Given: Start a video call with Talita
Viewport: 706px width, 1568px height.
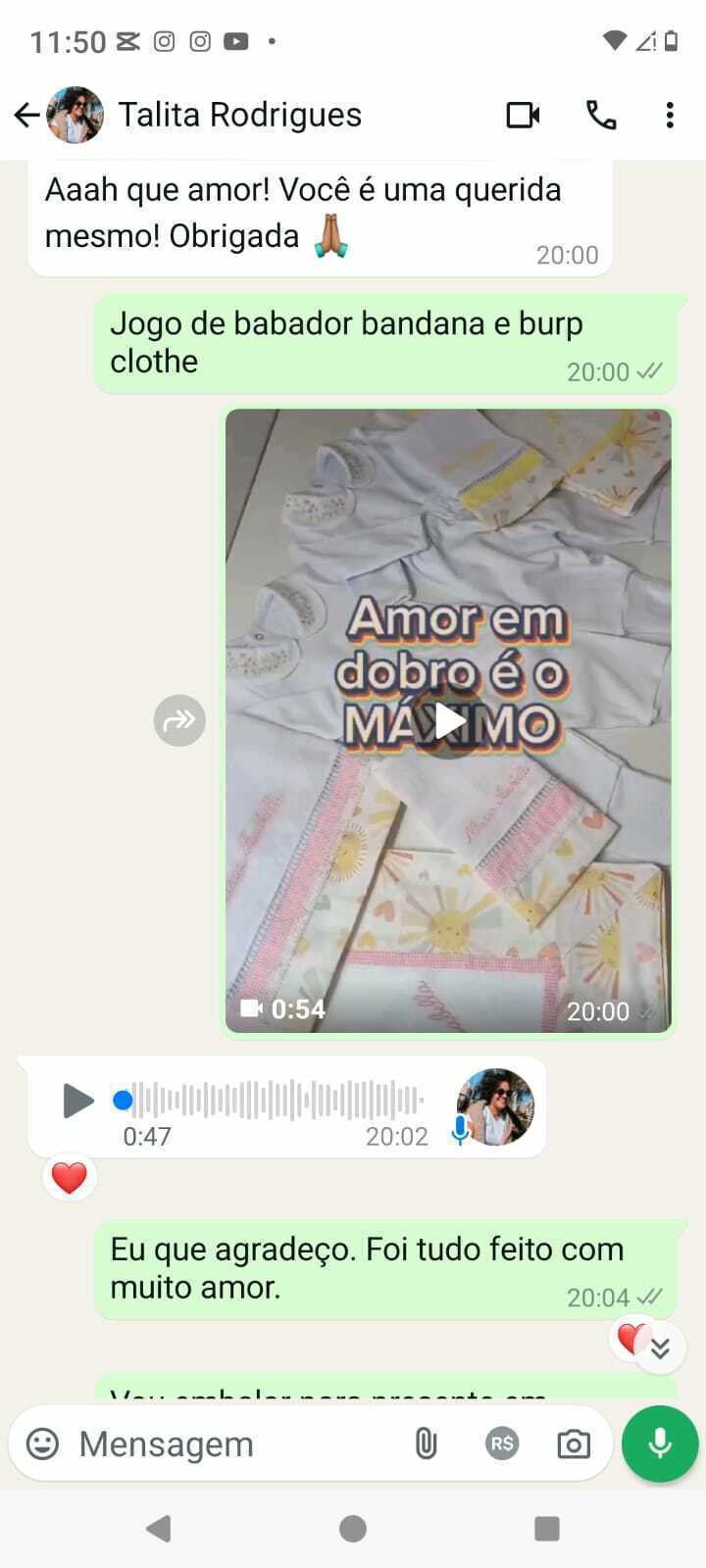Looking at the screenshot, I should [x=524, y=116].
